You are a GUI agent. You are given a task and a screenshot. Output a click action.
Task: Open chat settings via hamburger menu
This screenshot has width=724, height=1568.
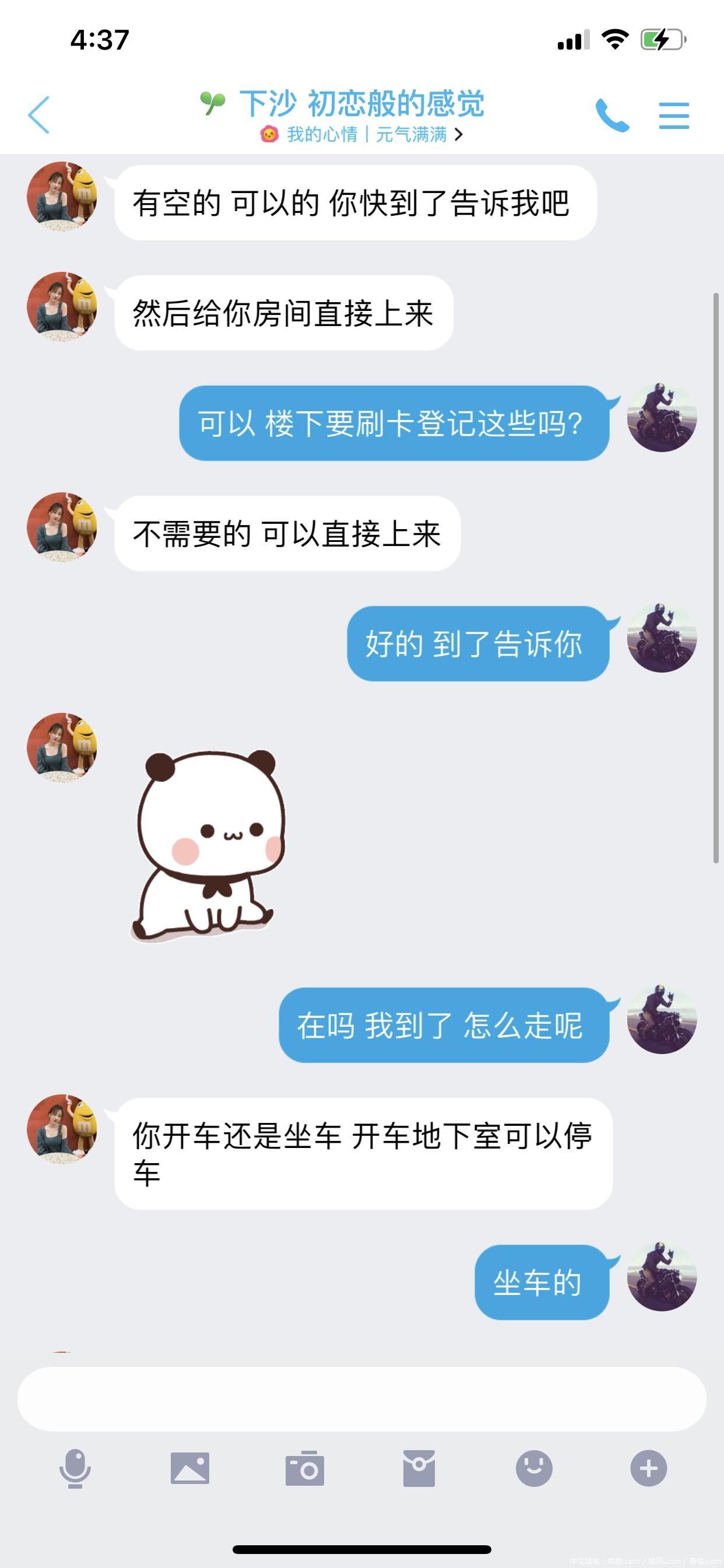(x=673, y=116)
